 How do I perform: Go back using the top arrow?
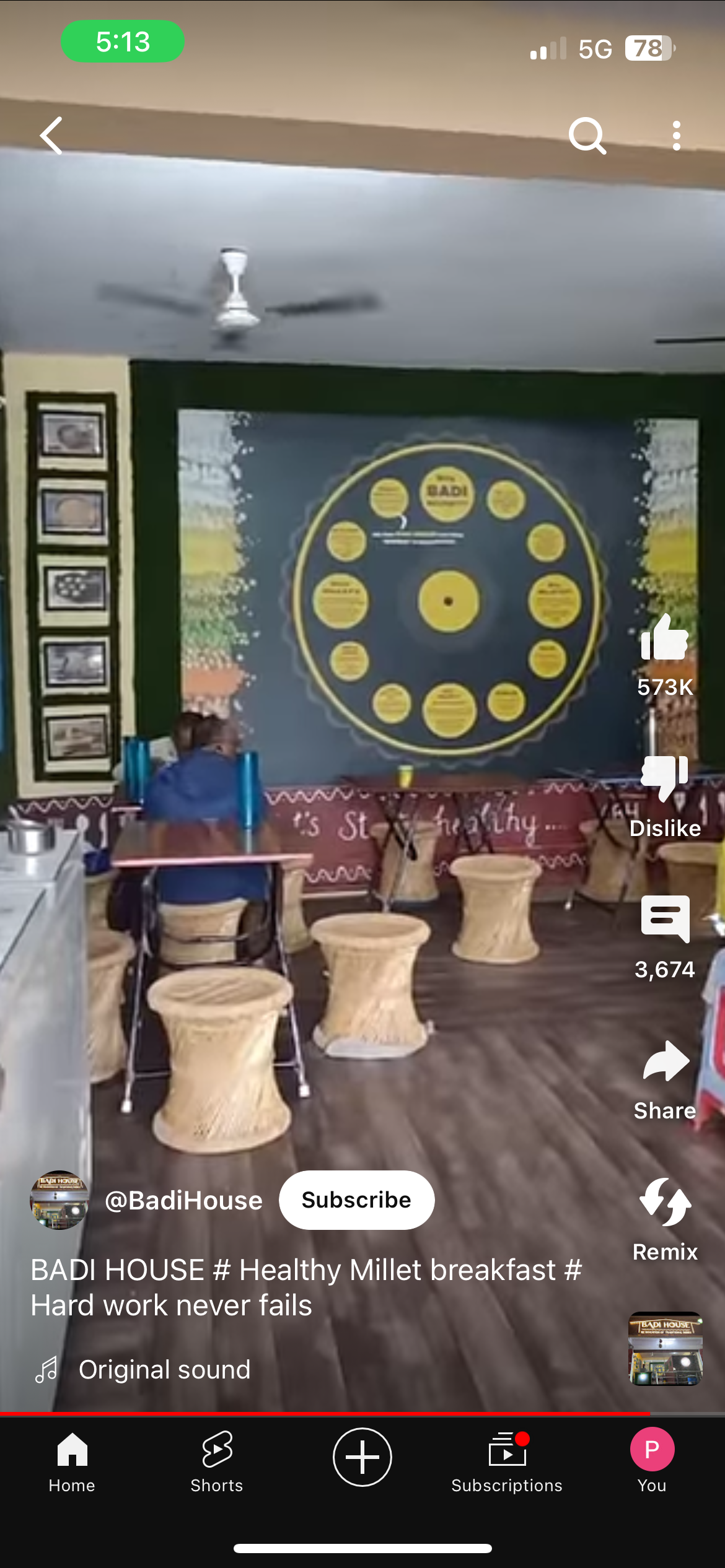[x=52, y=136]
